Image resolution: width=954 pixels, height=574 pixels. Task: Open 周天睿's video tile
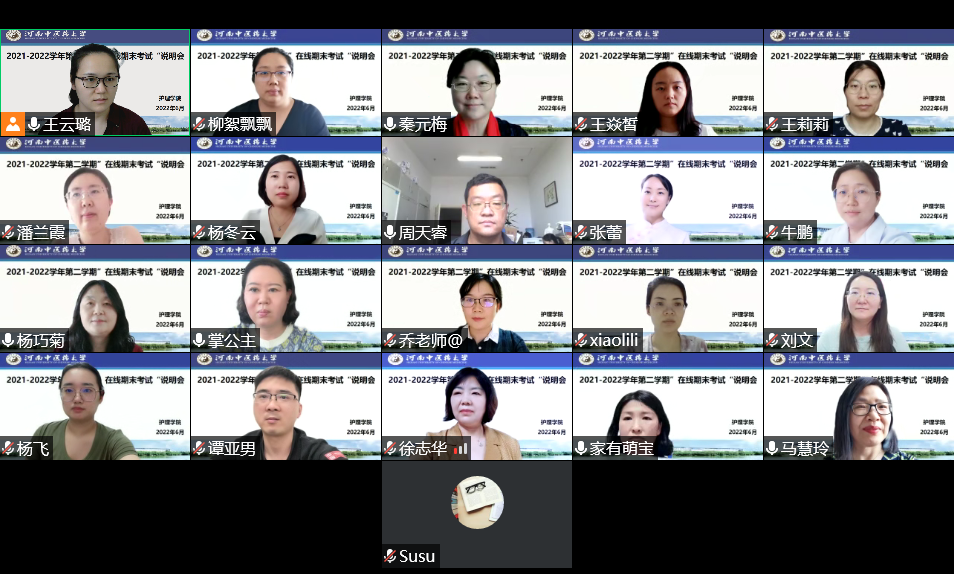476,190
